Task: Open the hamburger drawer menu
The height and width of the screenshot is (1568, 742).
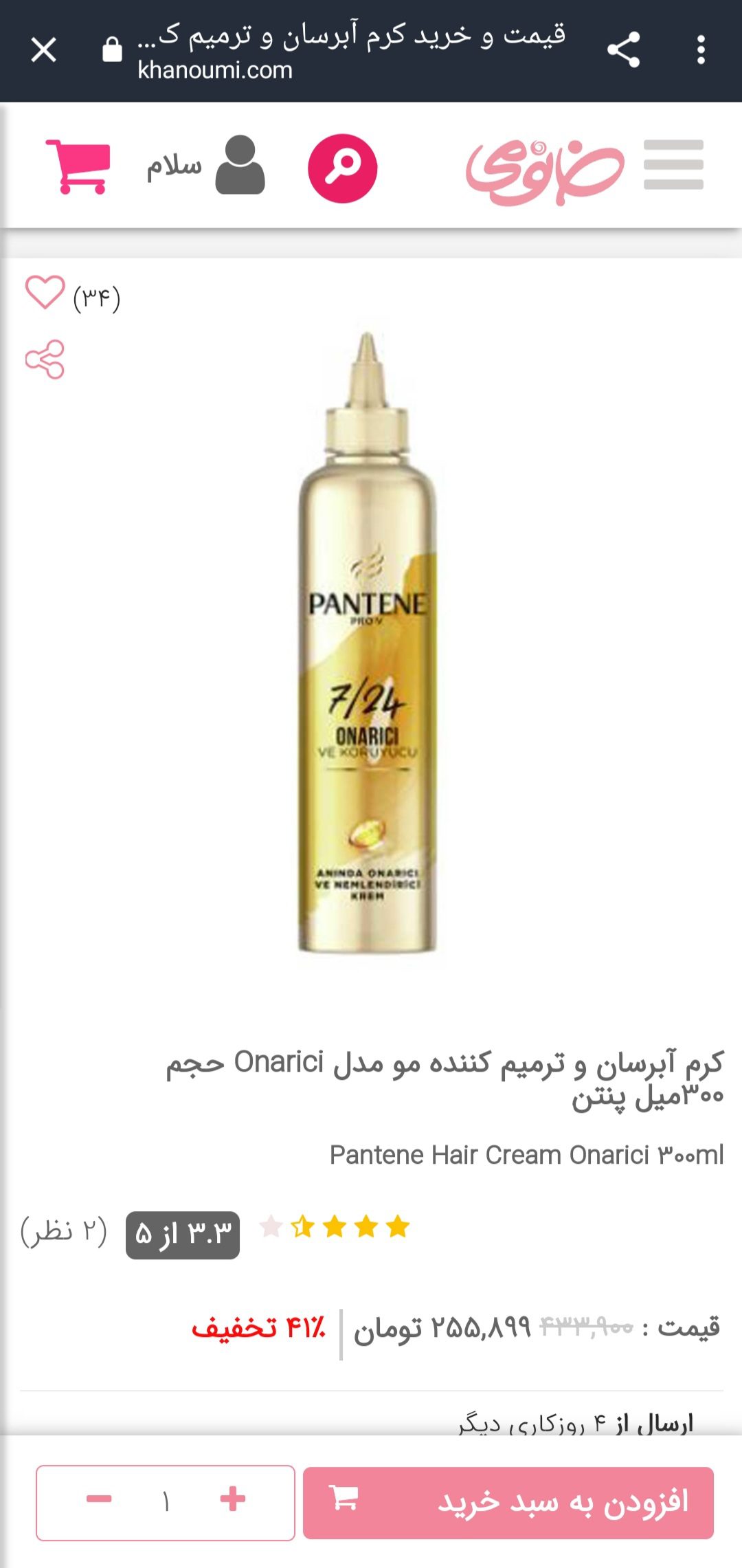Action: point(673,165)
